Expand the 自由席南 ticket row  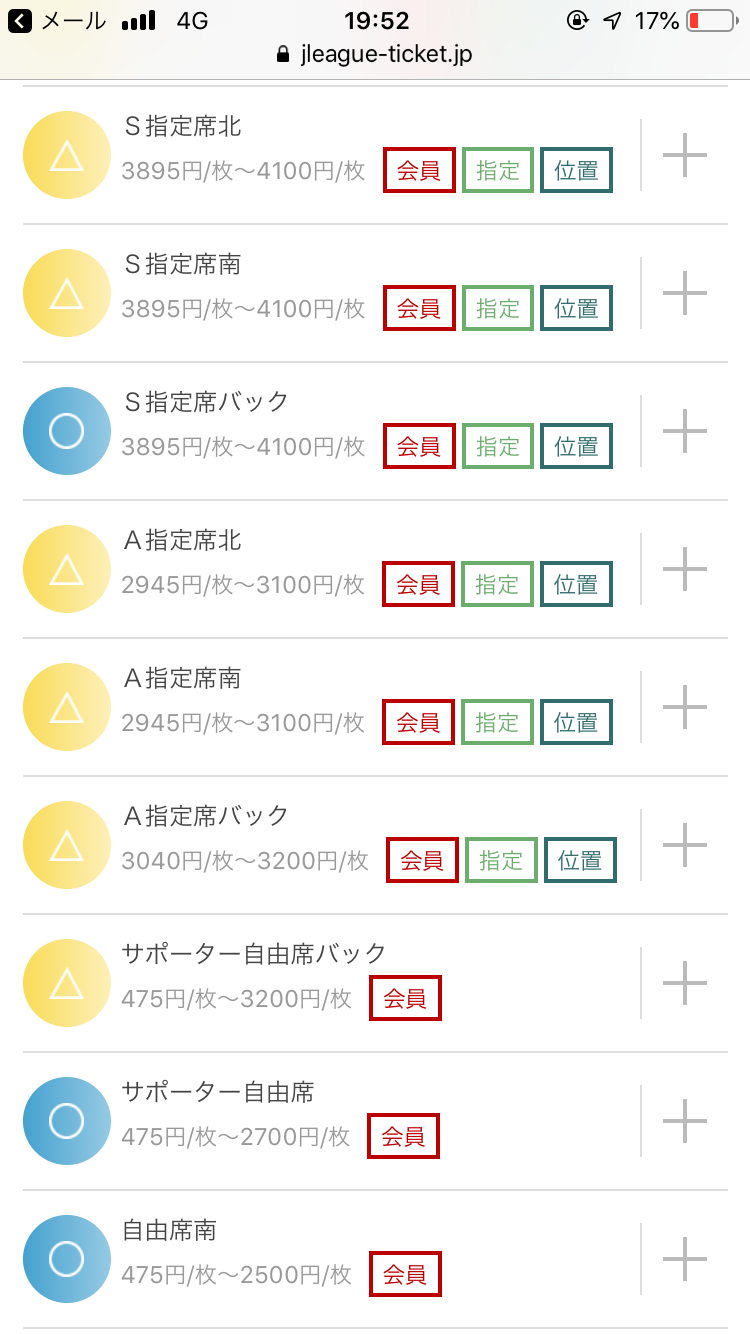coord(685,1259)
